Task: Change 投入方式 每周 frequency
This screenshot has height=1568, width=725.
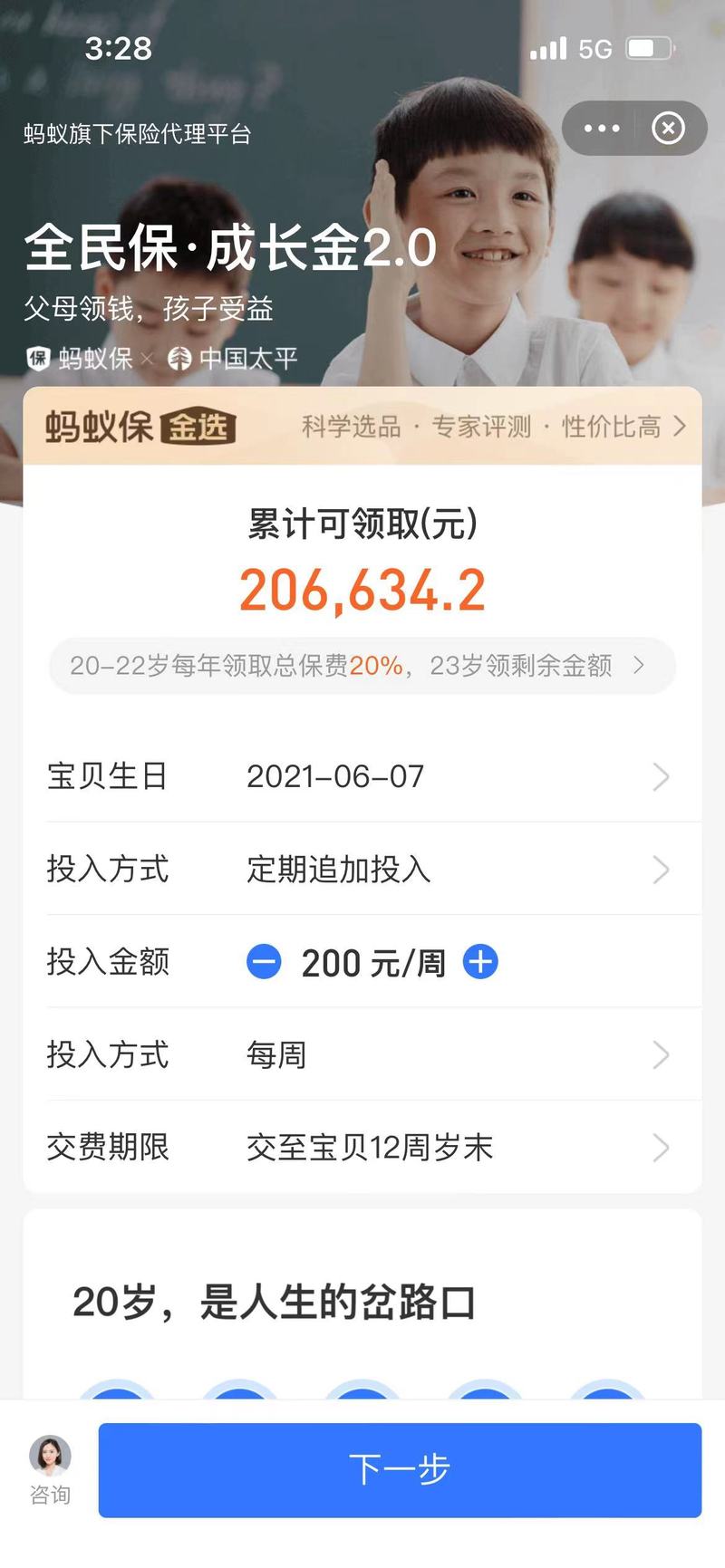Action: click(362, 1055)
